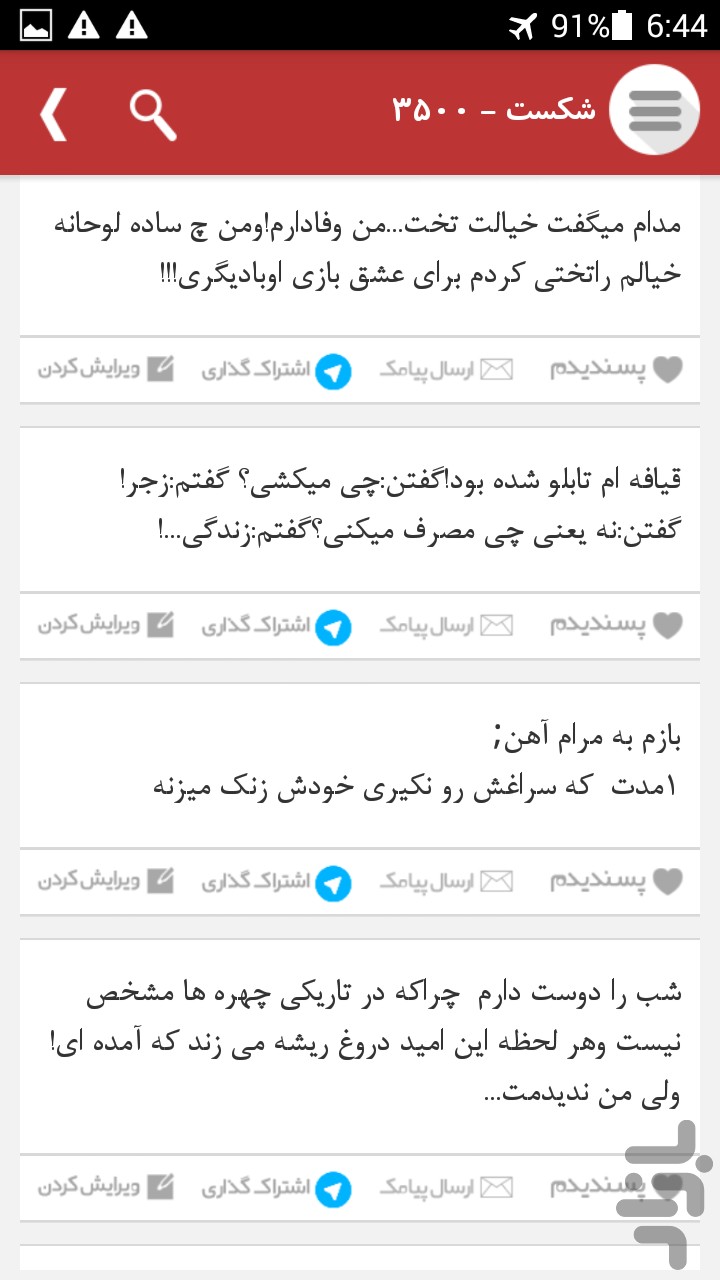Edit the 'بازم به مرام آهن' message
This screenshot has width=720, height=1280.
(x=106, y=880)
